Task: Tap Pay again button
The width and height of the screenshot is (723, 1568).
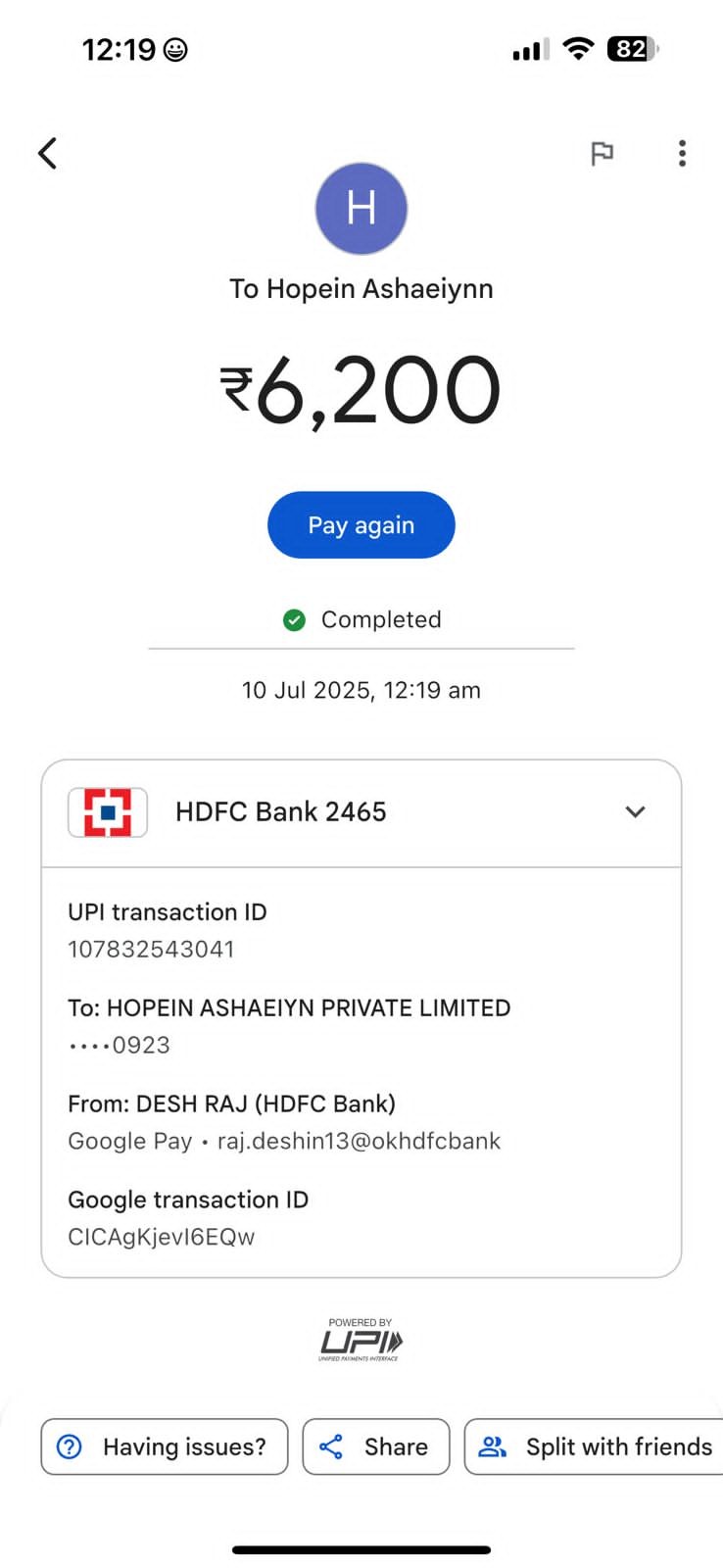Action: [361, 525]
